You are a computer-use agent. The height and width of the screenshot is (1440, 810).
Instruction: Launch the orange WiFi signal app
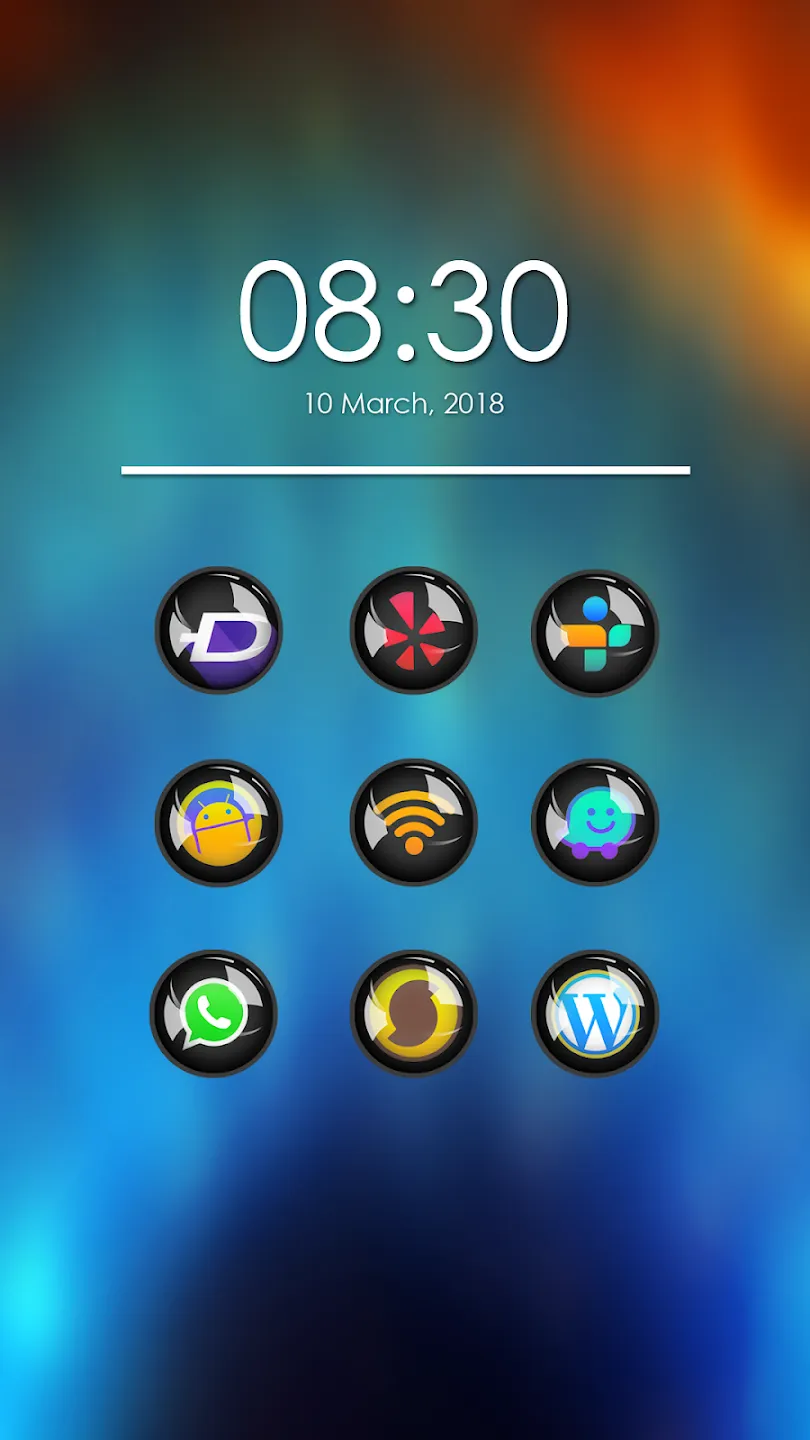coord(413,822)
